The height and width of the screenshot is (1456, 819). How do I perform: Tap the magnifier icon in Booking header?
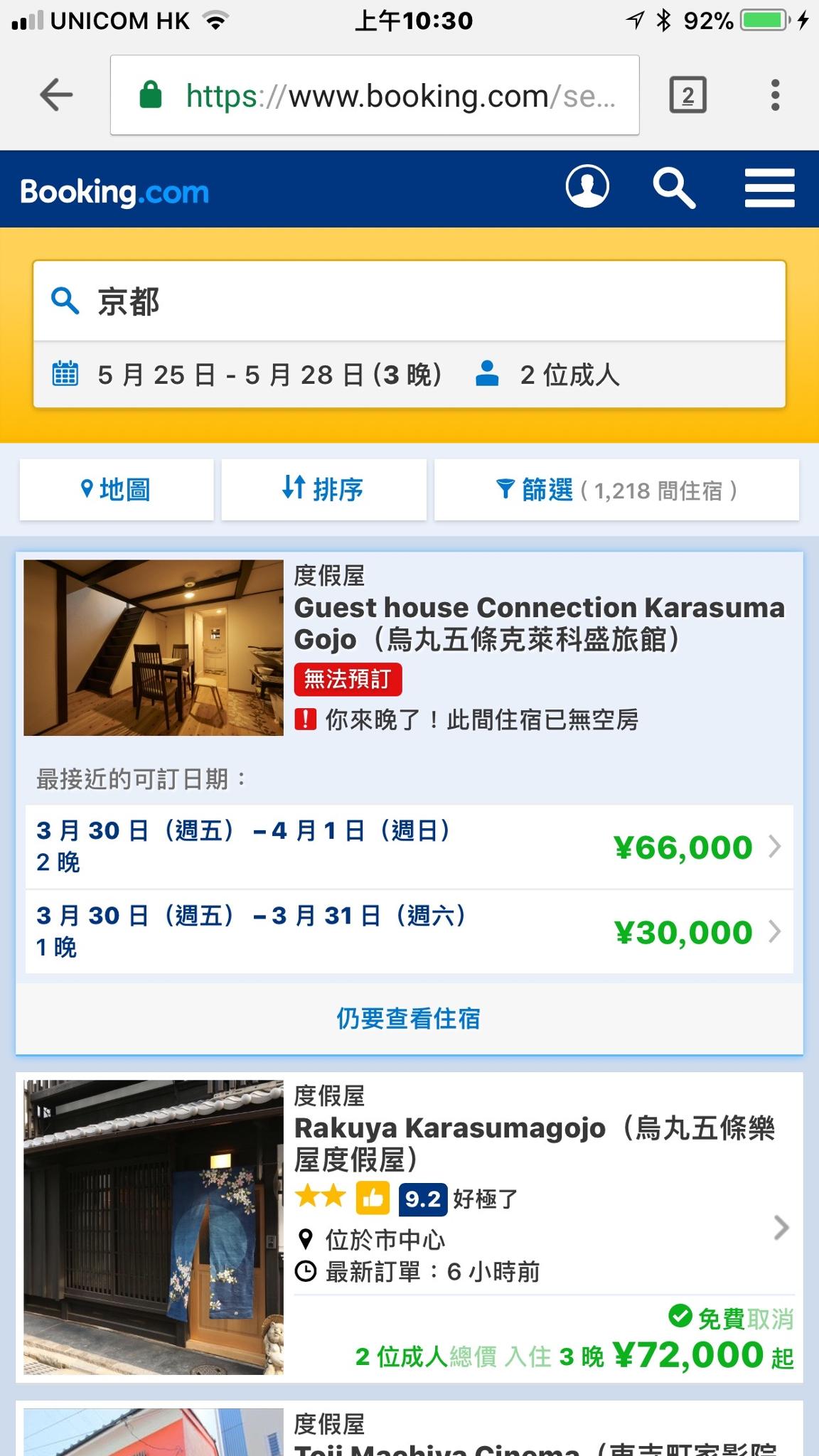673,188
